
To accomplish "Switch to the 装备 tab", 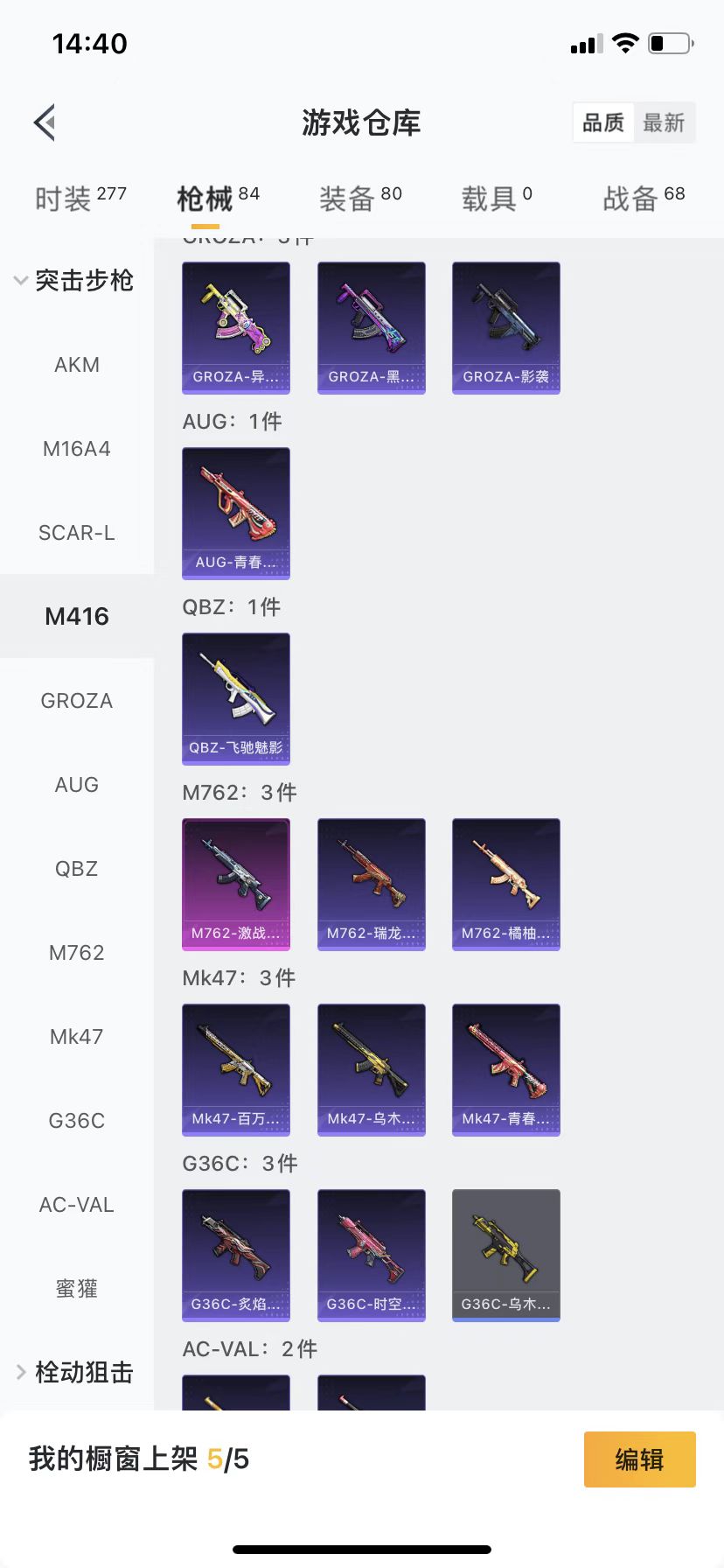I will 360,198.
